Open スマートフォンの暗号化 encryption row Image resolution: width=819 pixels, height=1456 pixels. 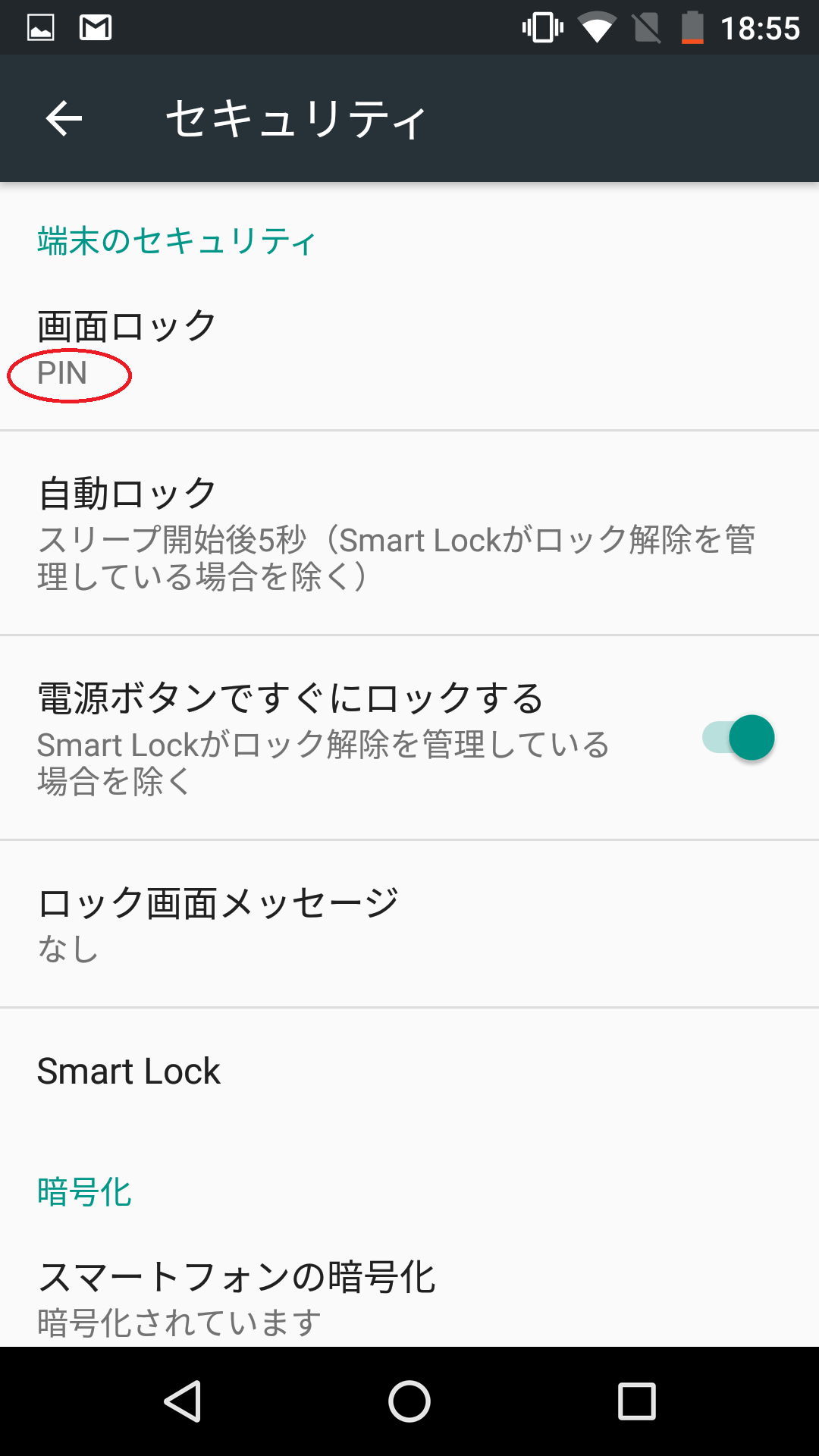(409, 1297)
